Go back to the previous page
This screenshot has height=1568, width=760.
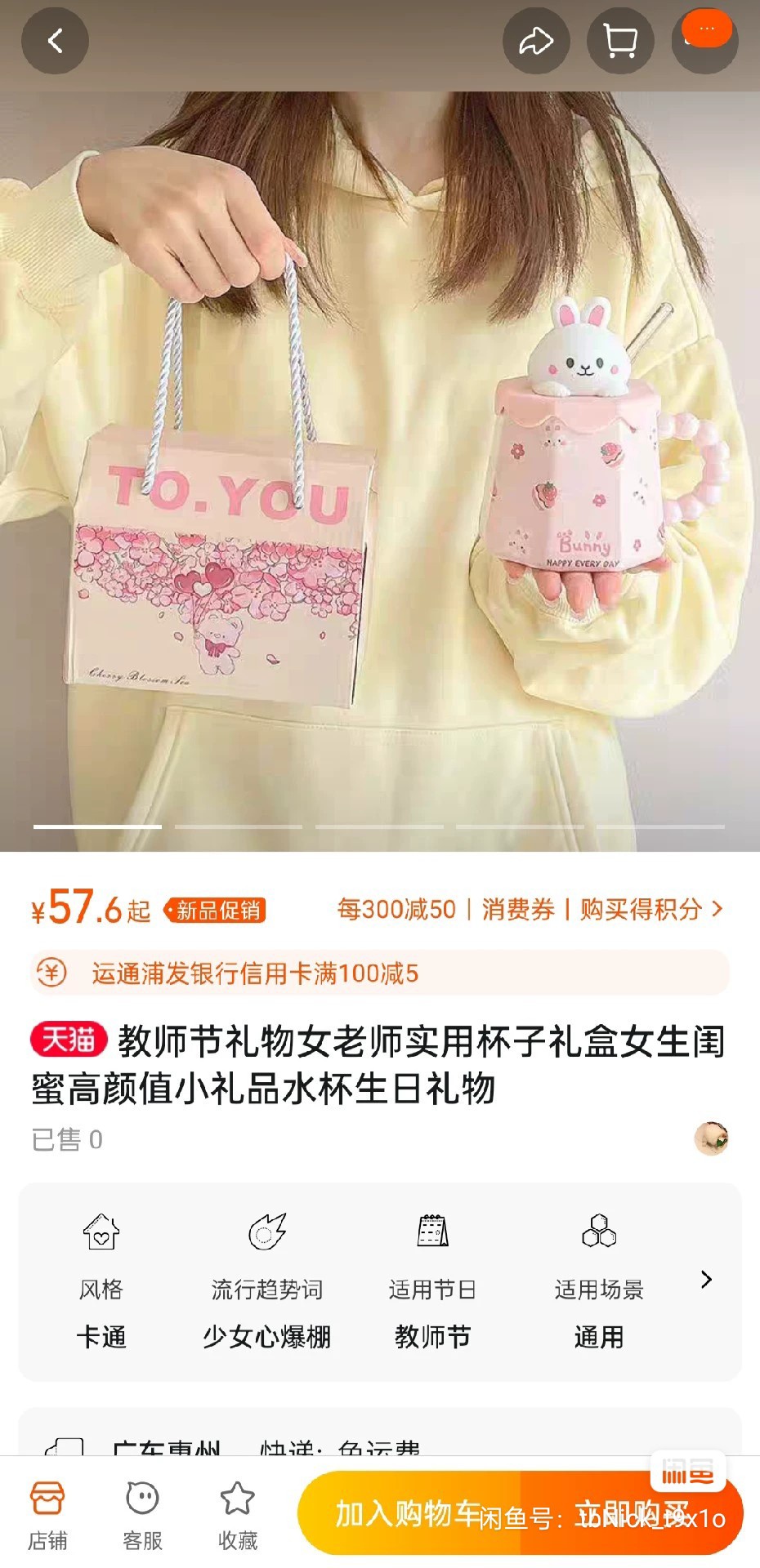point(55,41)
